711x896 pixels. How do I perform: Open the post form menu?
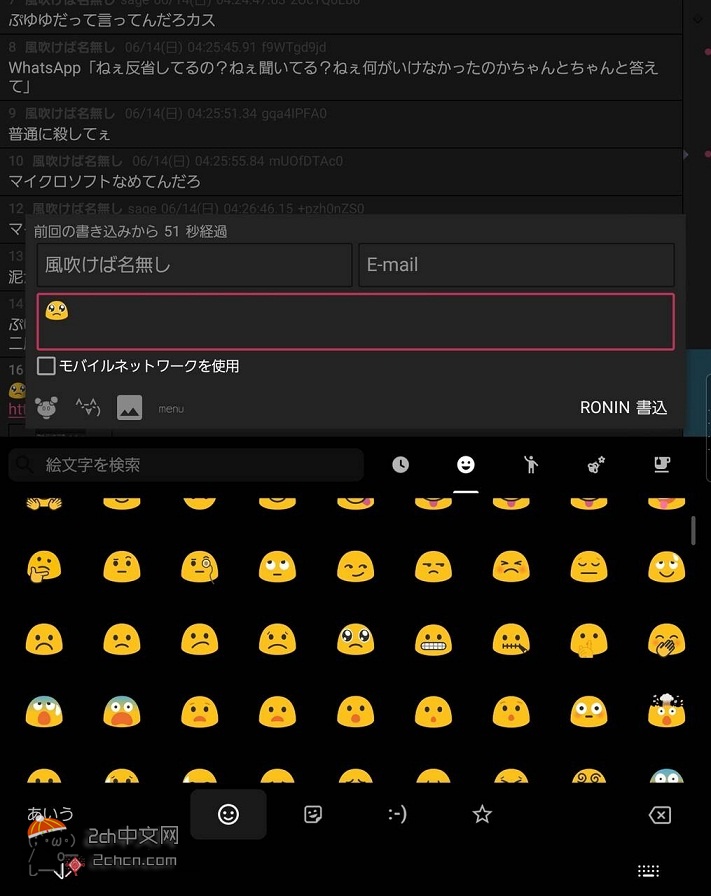[170, 408]
